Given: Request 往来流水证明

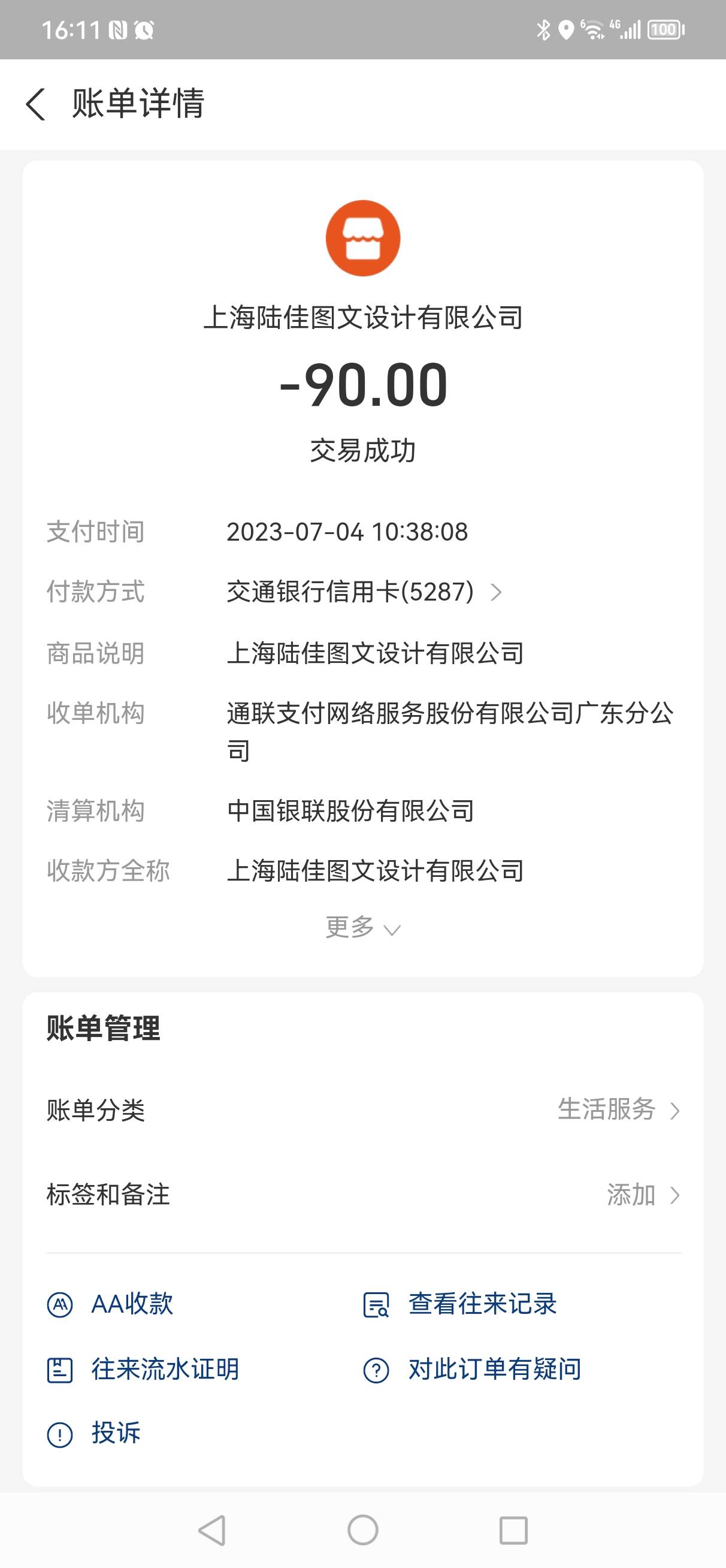Looking at the screenshot, I should point(143,1370).
